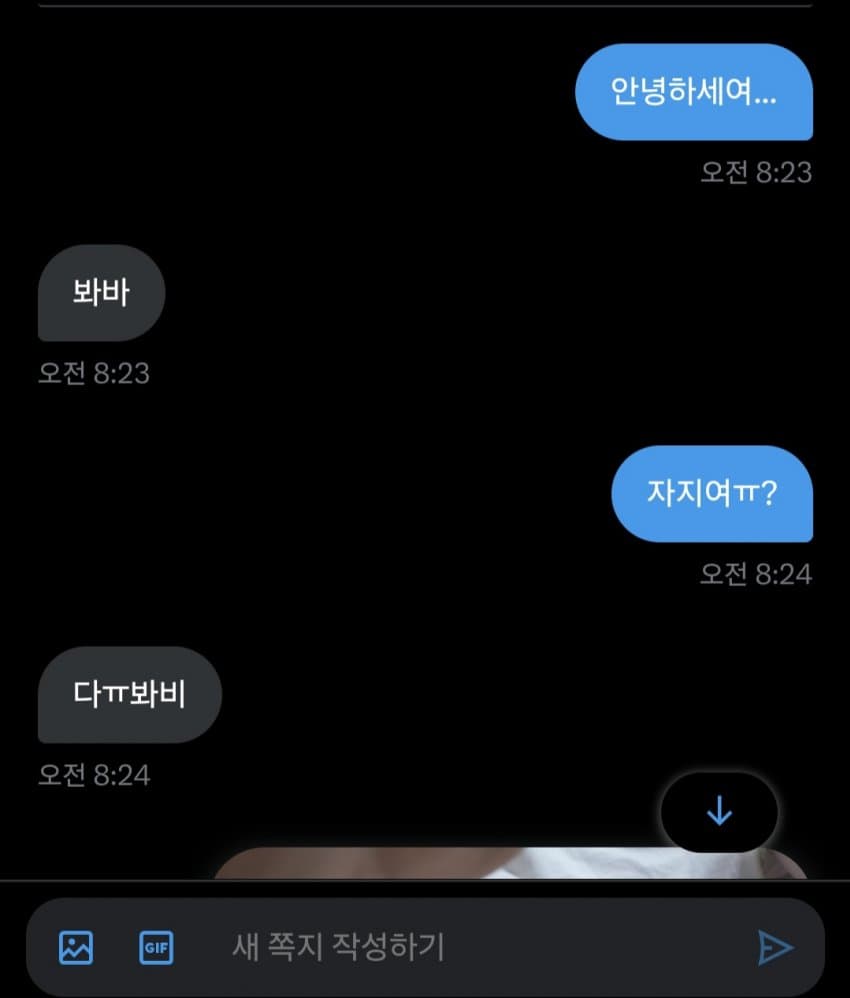Image resolution: width=850 pixels, height=998 pixels.
Task: Click the blue send arrow
Action: point(778,947)
